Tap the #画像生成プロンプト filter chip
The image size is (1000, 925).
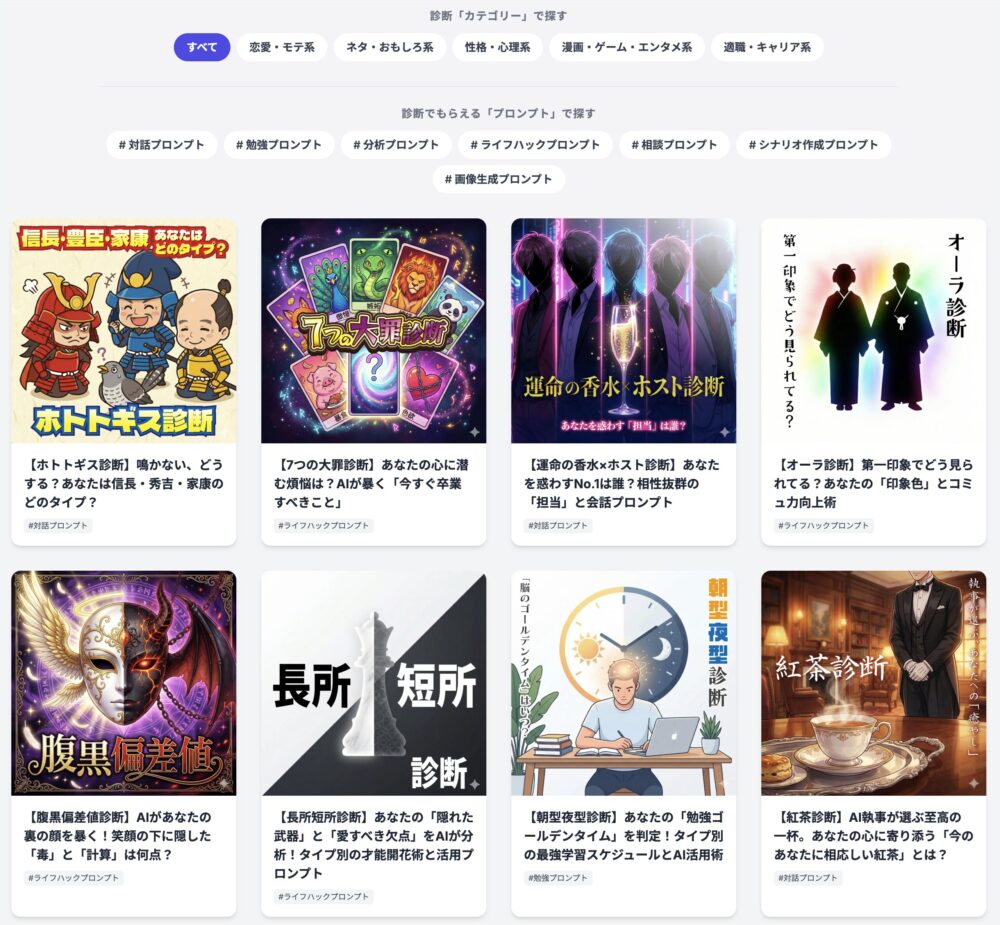[x=498, y=179]
